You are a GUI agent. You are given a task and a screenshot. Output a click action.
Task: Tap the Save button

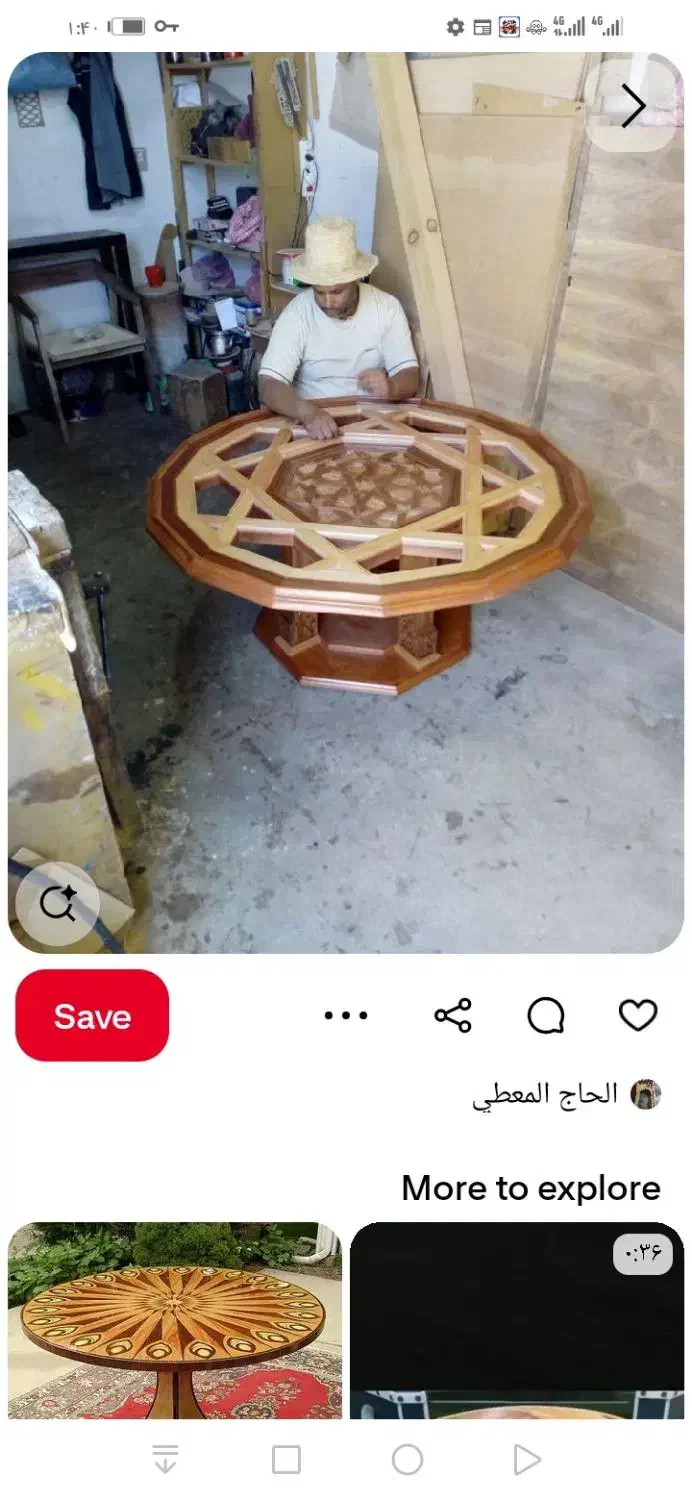[92, 1015]
